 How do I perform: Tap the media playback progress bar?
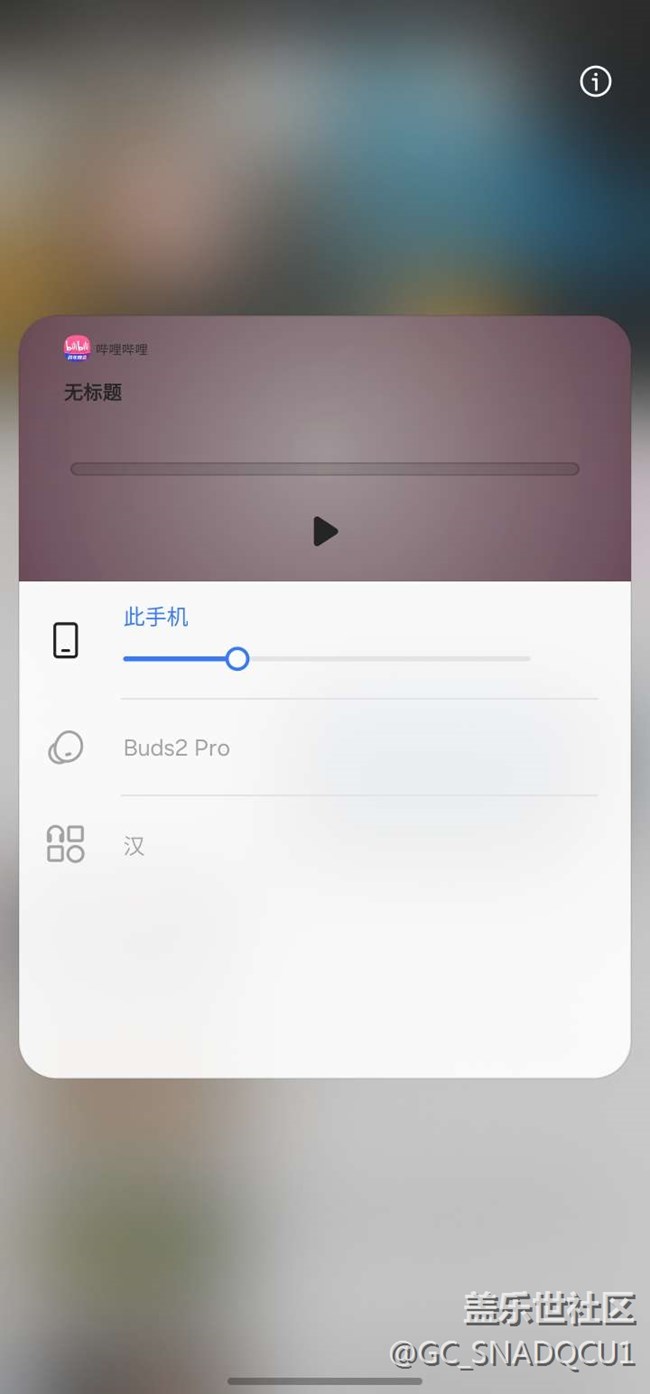(325, 469)
